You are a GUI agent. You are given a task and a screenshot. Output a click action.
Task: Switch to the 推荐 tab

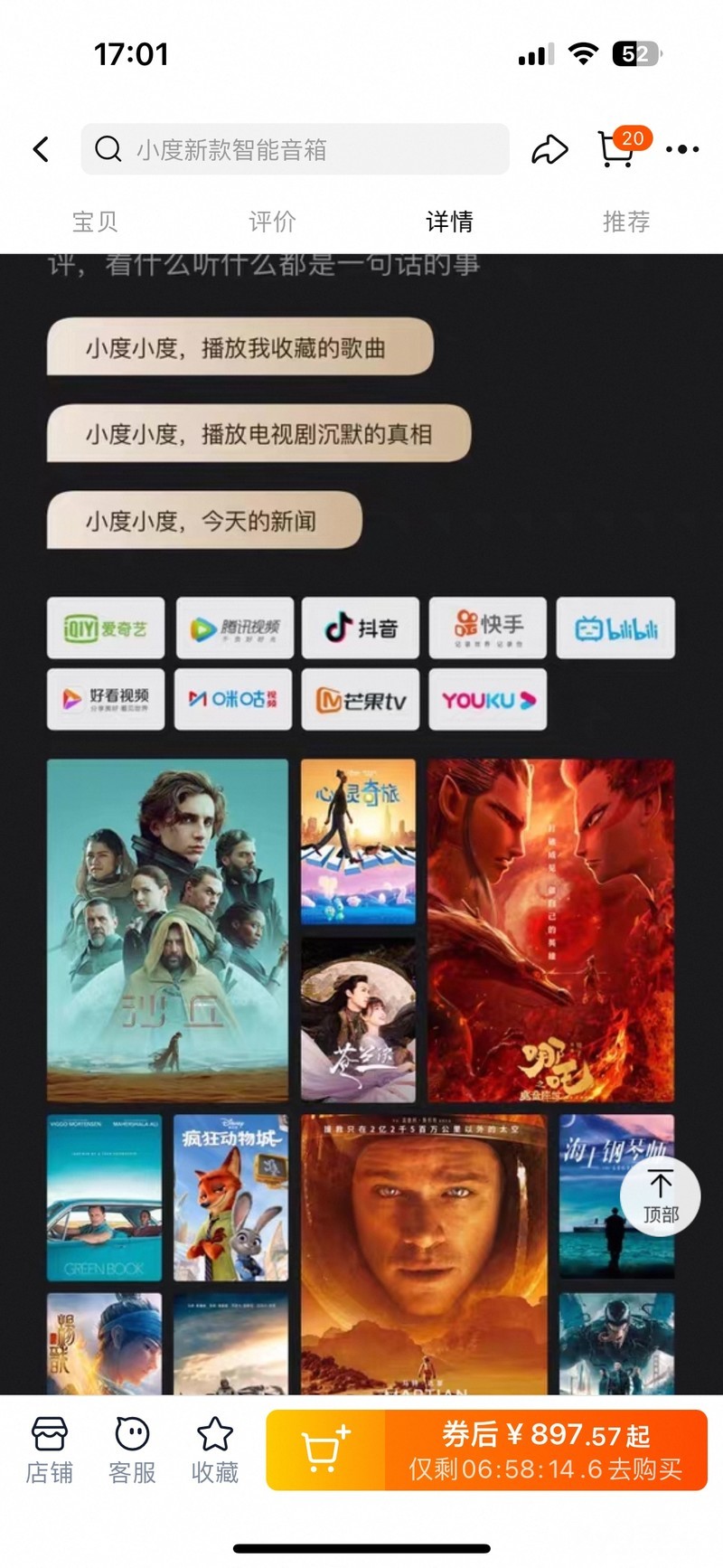(626, 222)
